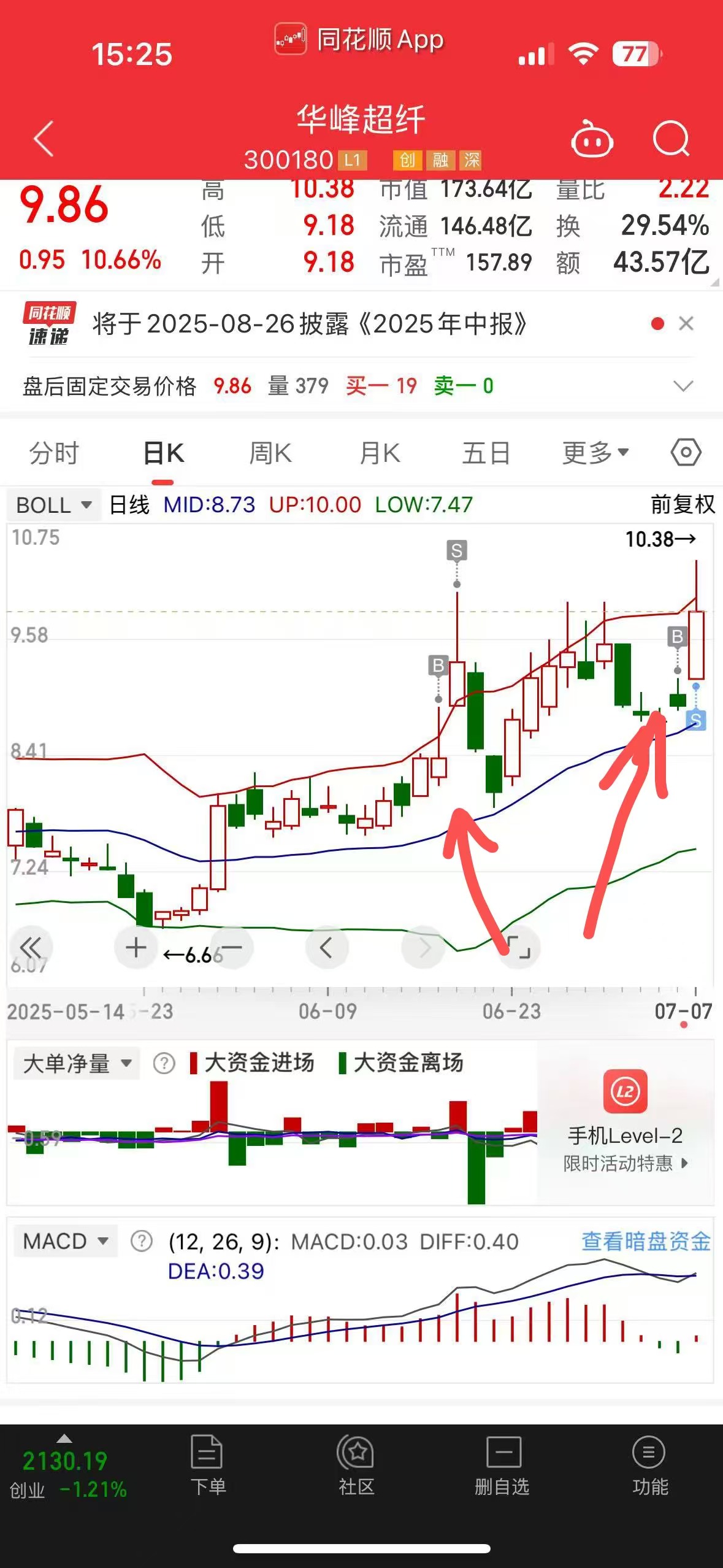Screen dimensions: 723x1568
Task: Open chart settings via gear icon
Action: point(685,452)
